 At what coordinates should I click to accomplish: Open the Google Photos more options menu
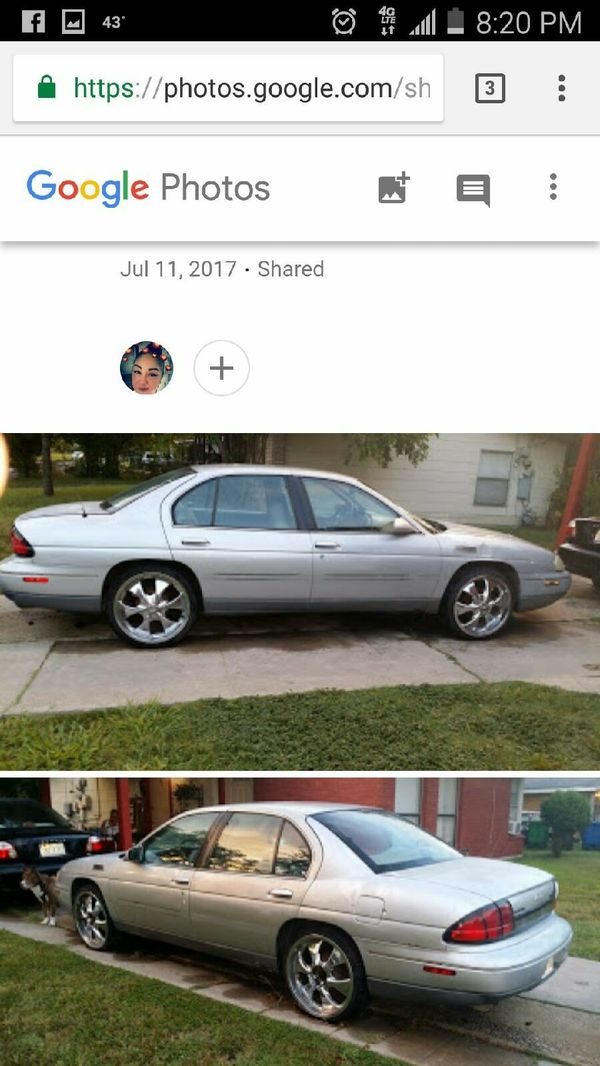[x=553, y=187]
